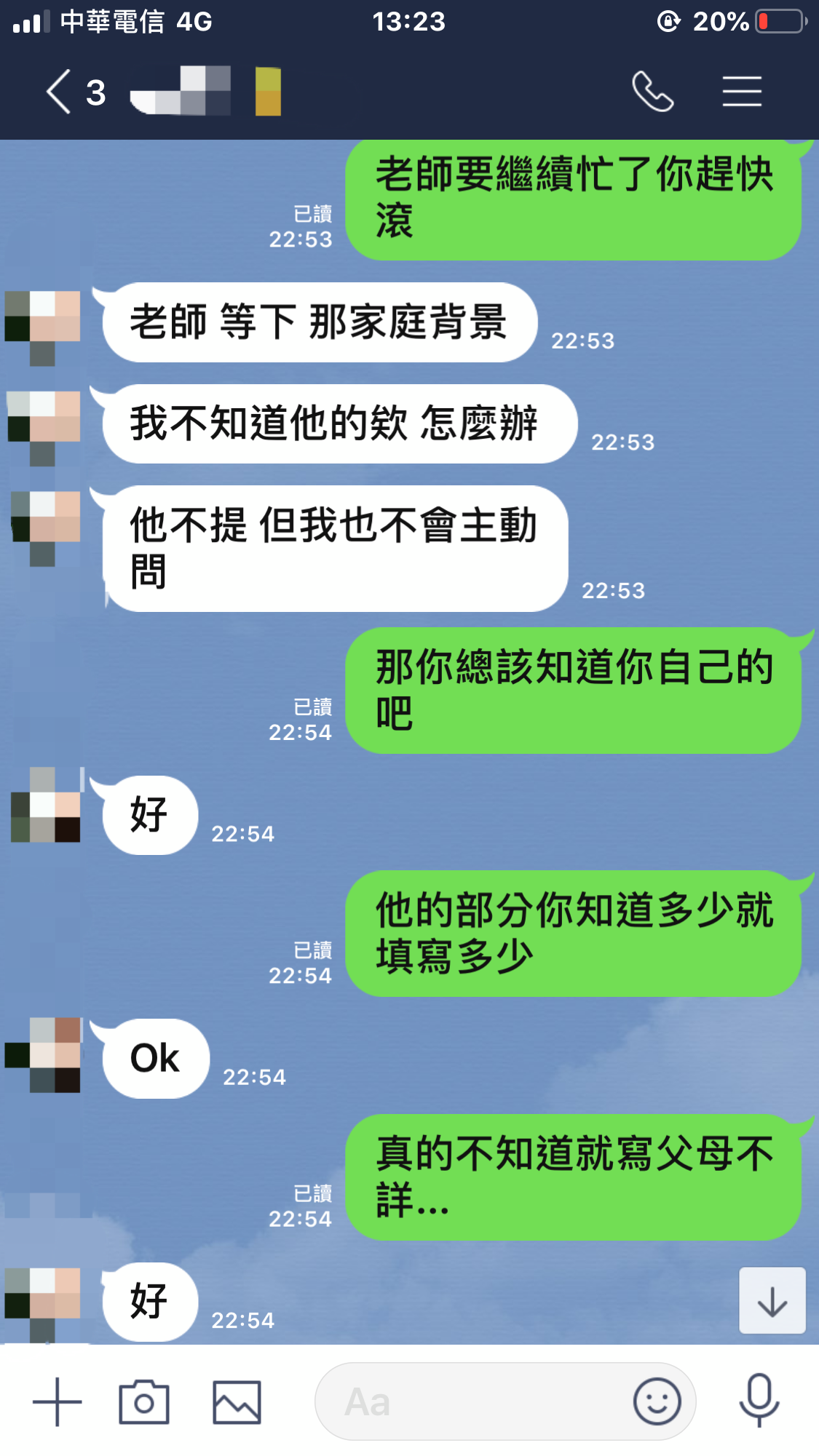Image resolution: width=819 pixels, height=1456 pixels.
Task: Open the emoji sticker picker
Action: click(x=657, y=1401)
